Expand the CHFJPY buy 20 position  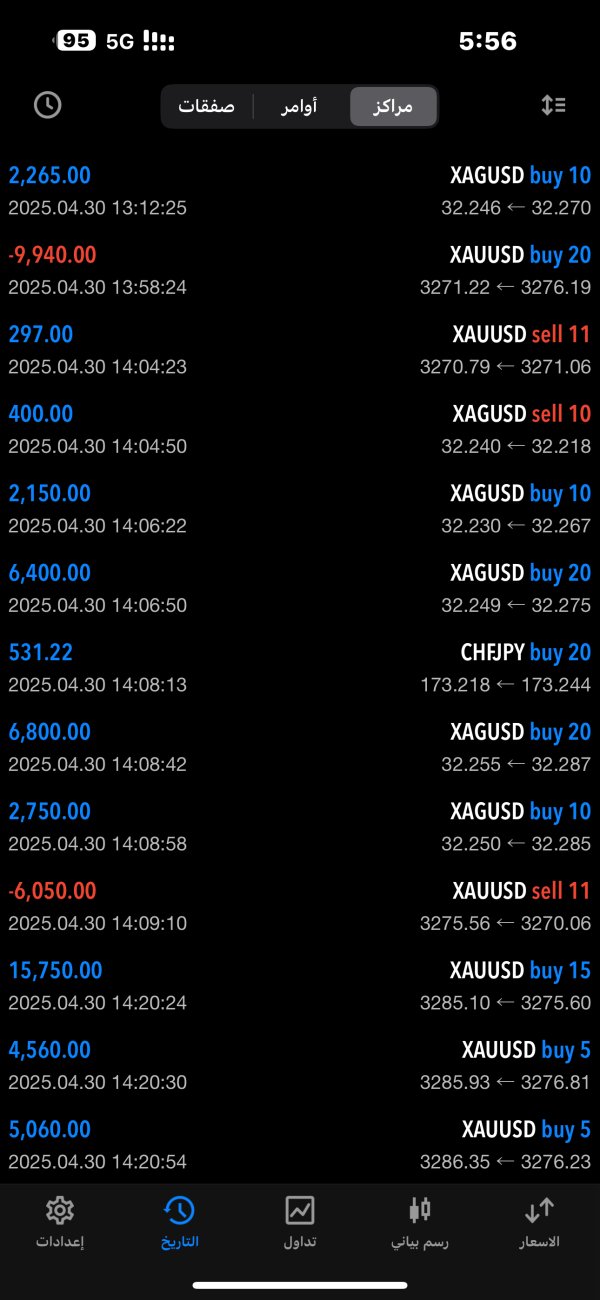tap(300, 668)
